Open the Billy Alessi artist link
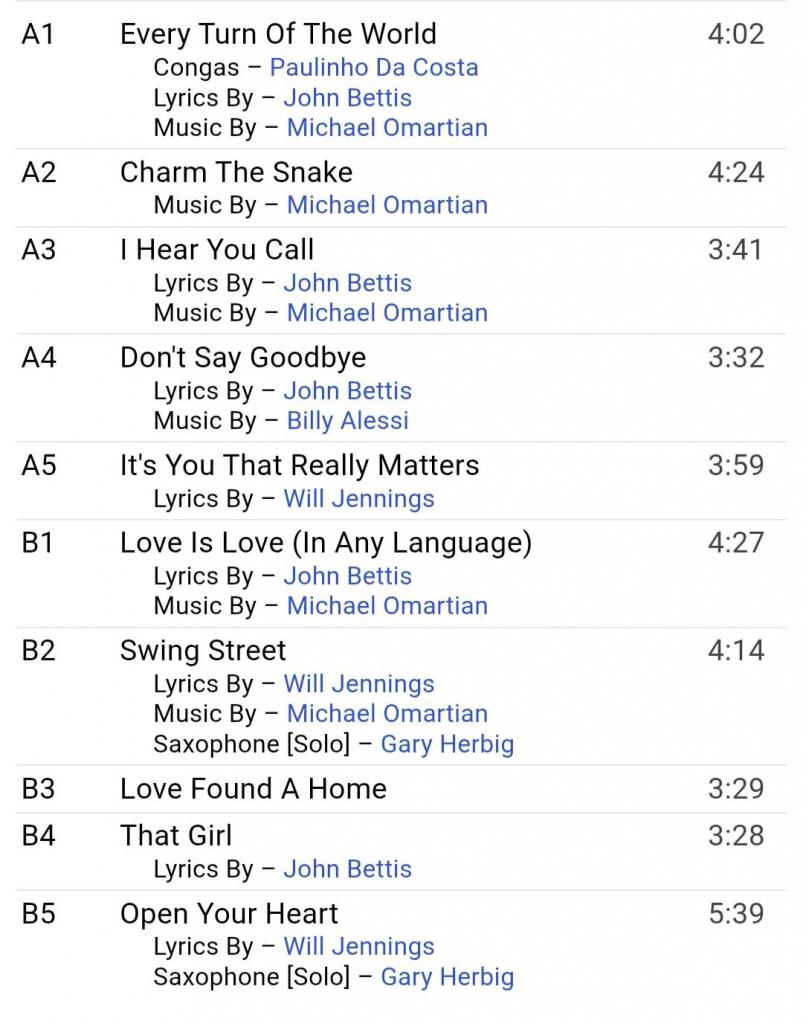The width and height of the screenshot is (803, 1024). (x=347, y=421)
